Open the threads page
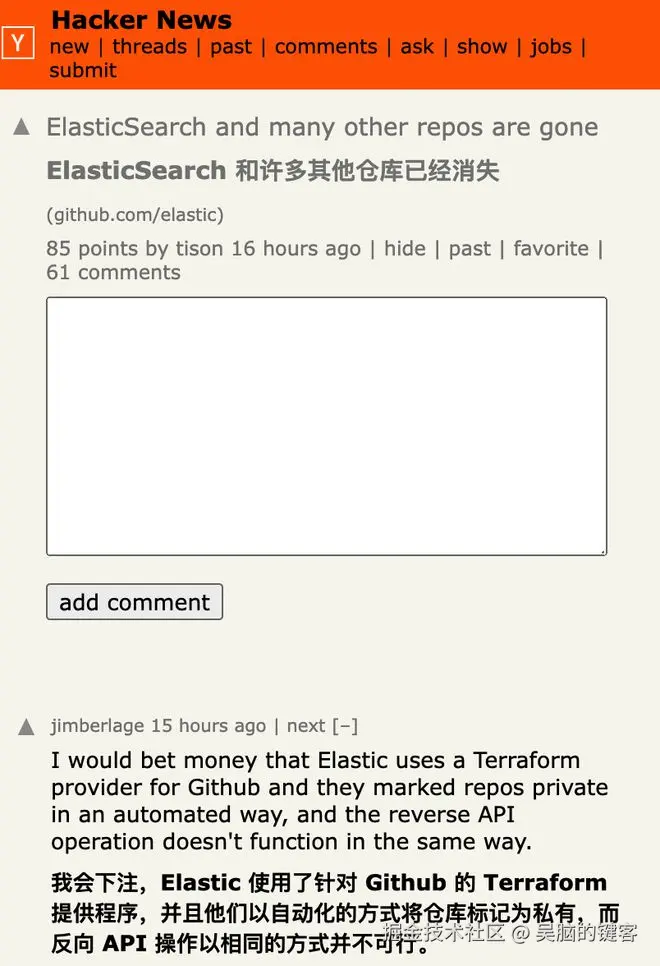The image size is (660, 966). (x=149, y=47)
